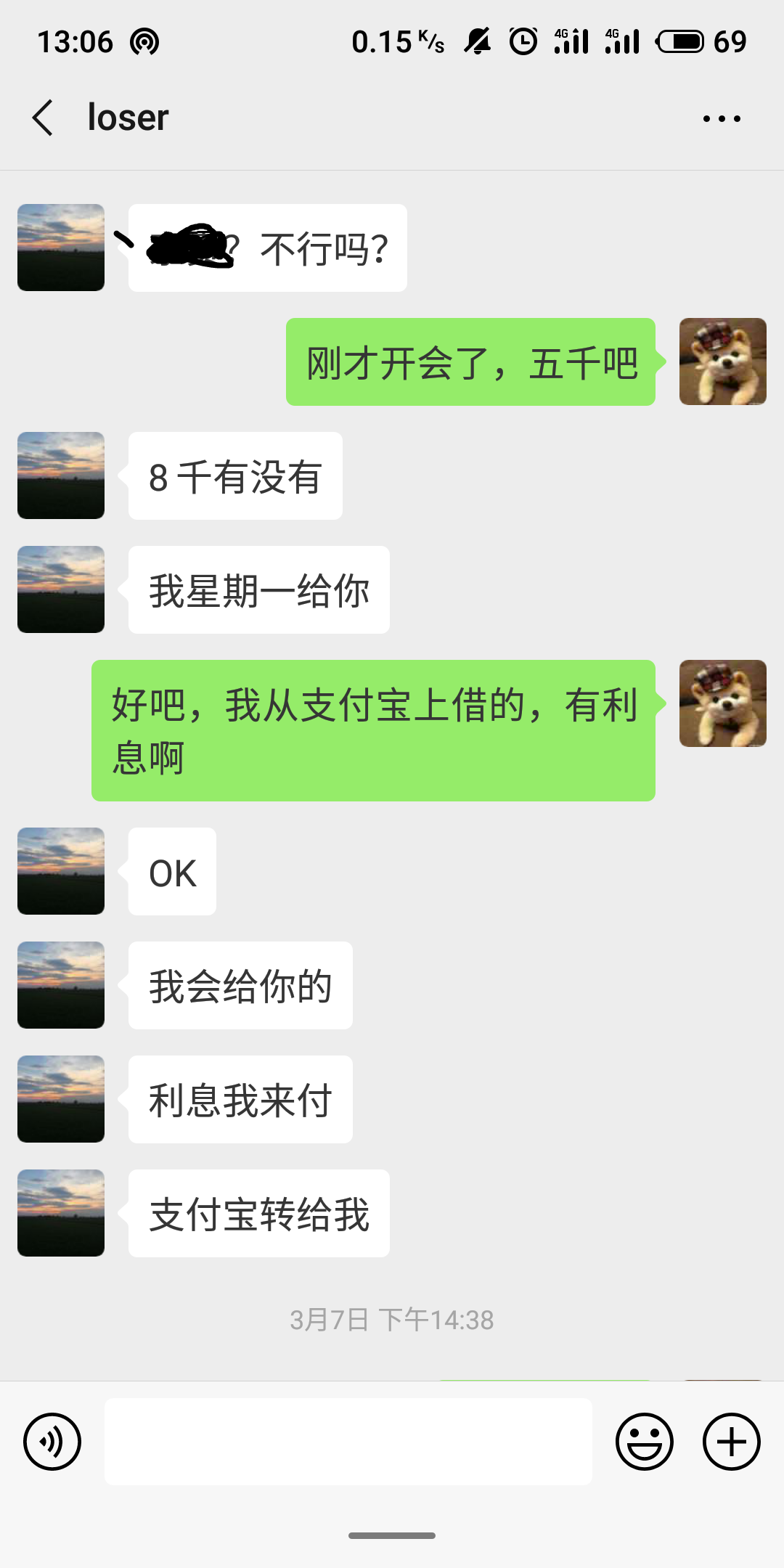
Task: Go back from the loser chat
Action: coord(44,118)
